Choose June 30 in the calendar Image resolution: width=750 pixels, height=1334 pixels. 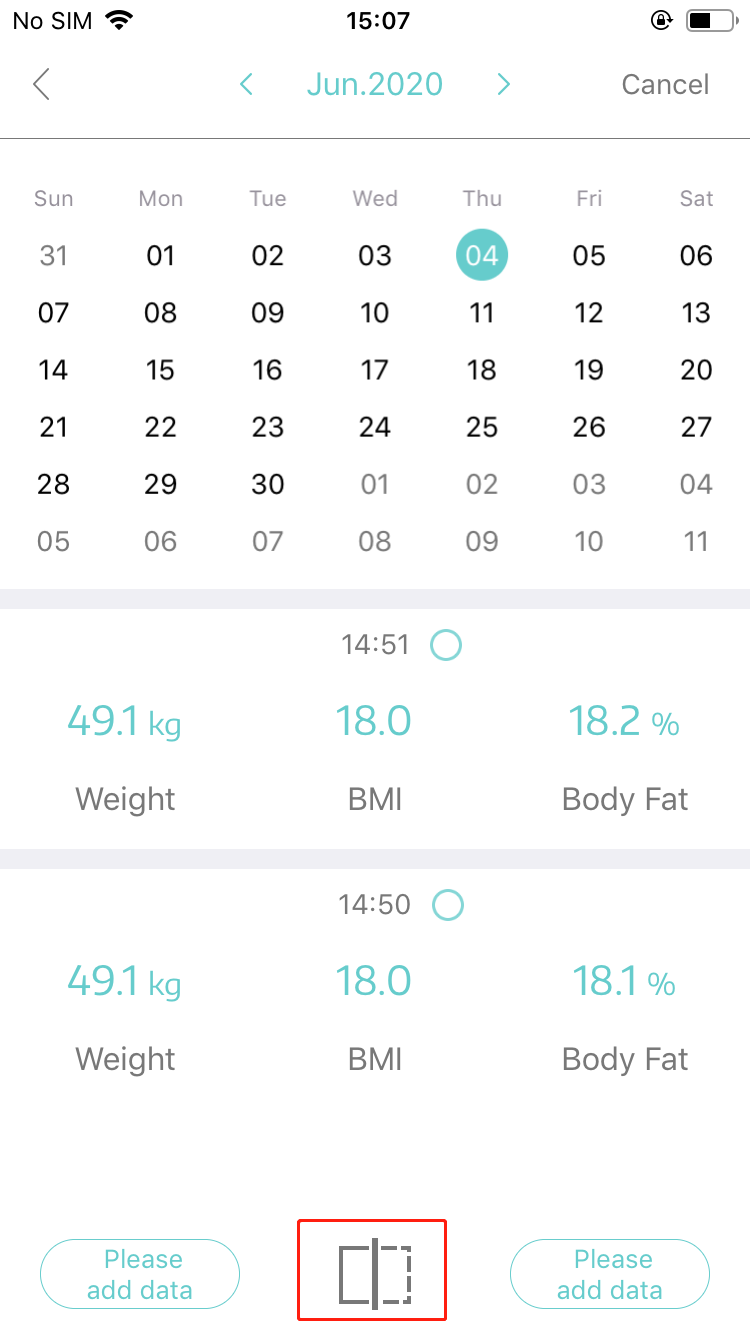pos(267,484)
